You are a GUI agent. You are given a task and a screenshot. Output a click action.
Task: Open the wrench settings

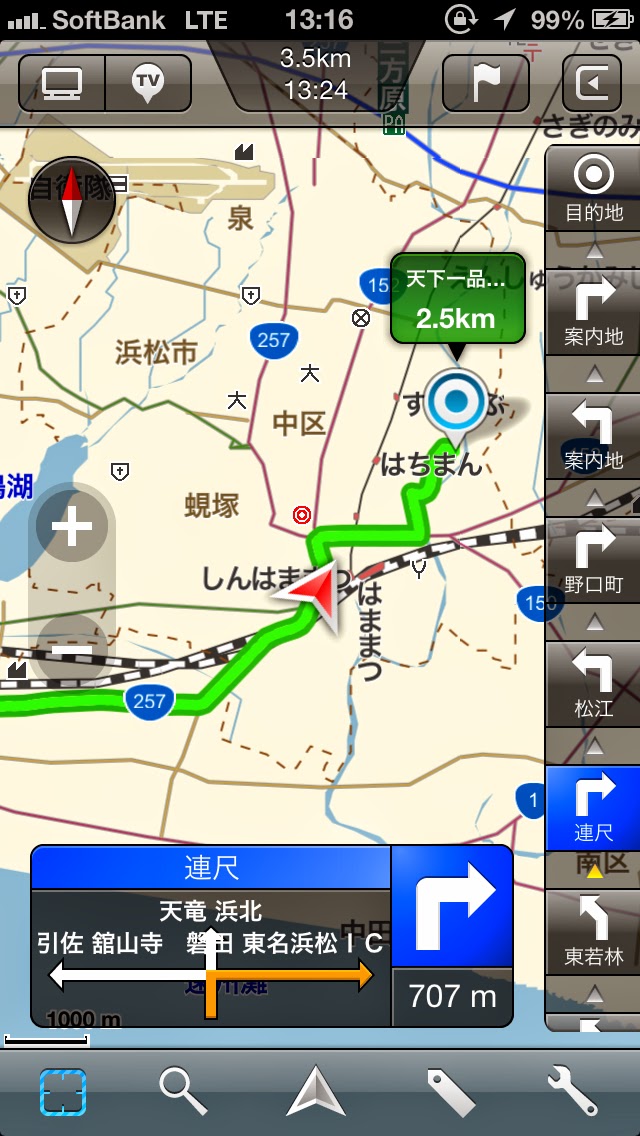coord(573,1092)
